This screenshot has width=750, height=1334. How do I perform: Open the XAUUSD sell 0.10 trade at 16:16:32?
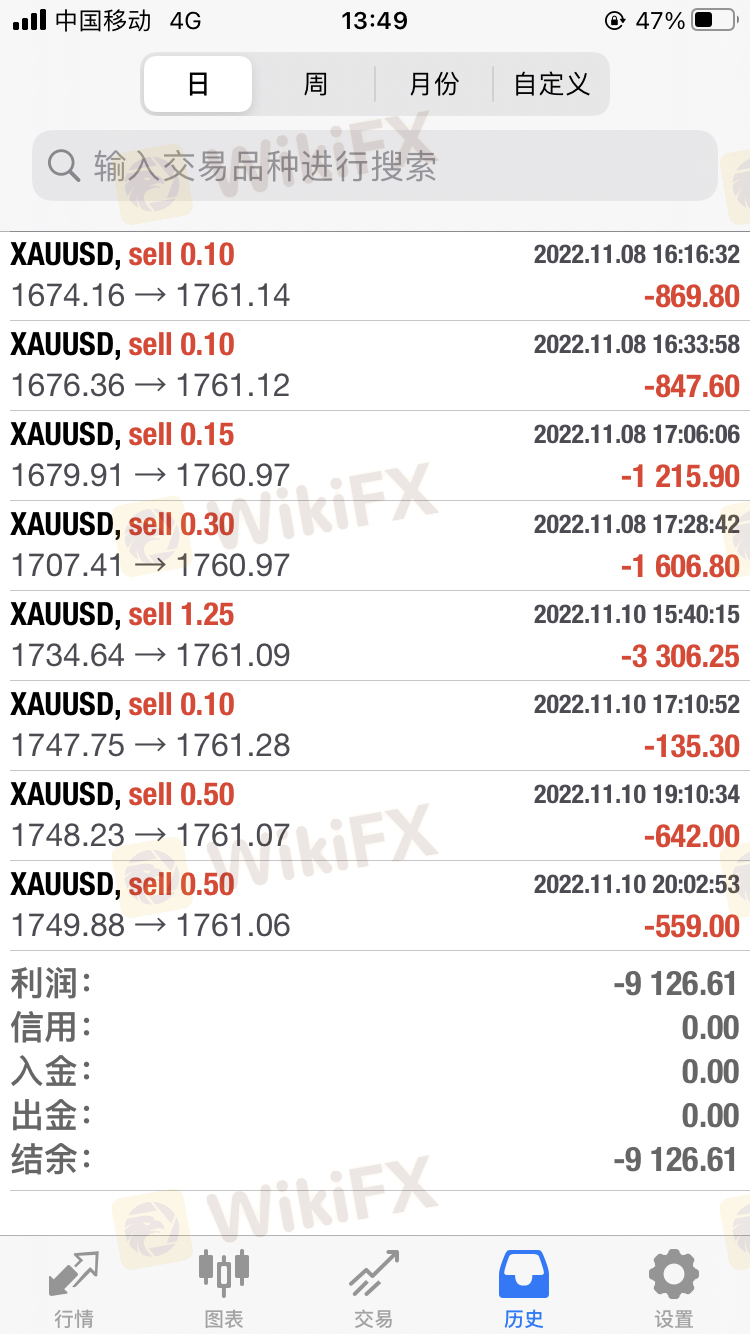375,276
